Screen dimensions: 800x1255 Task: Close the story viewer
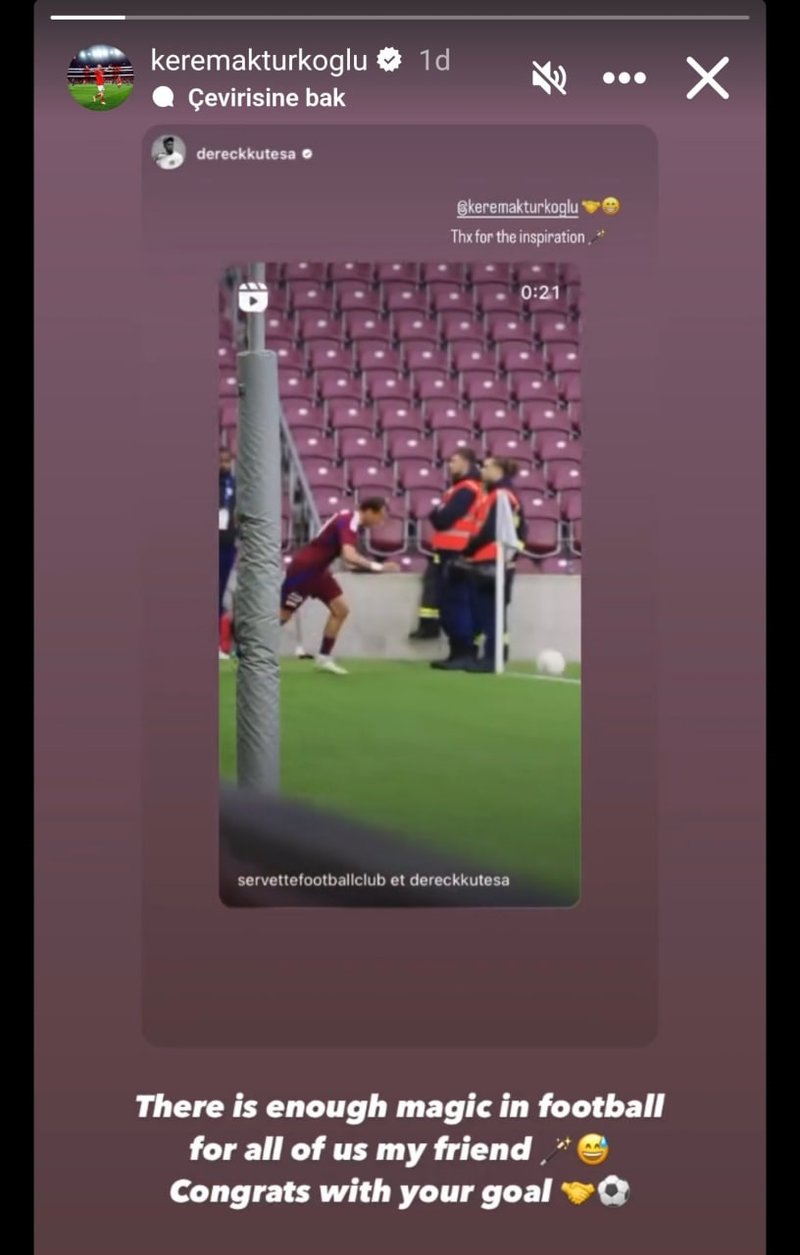[x=707, y=77]
